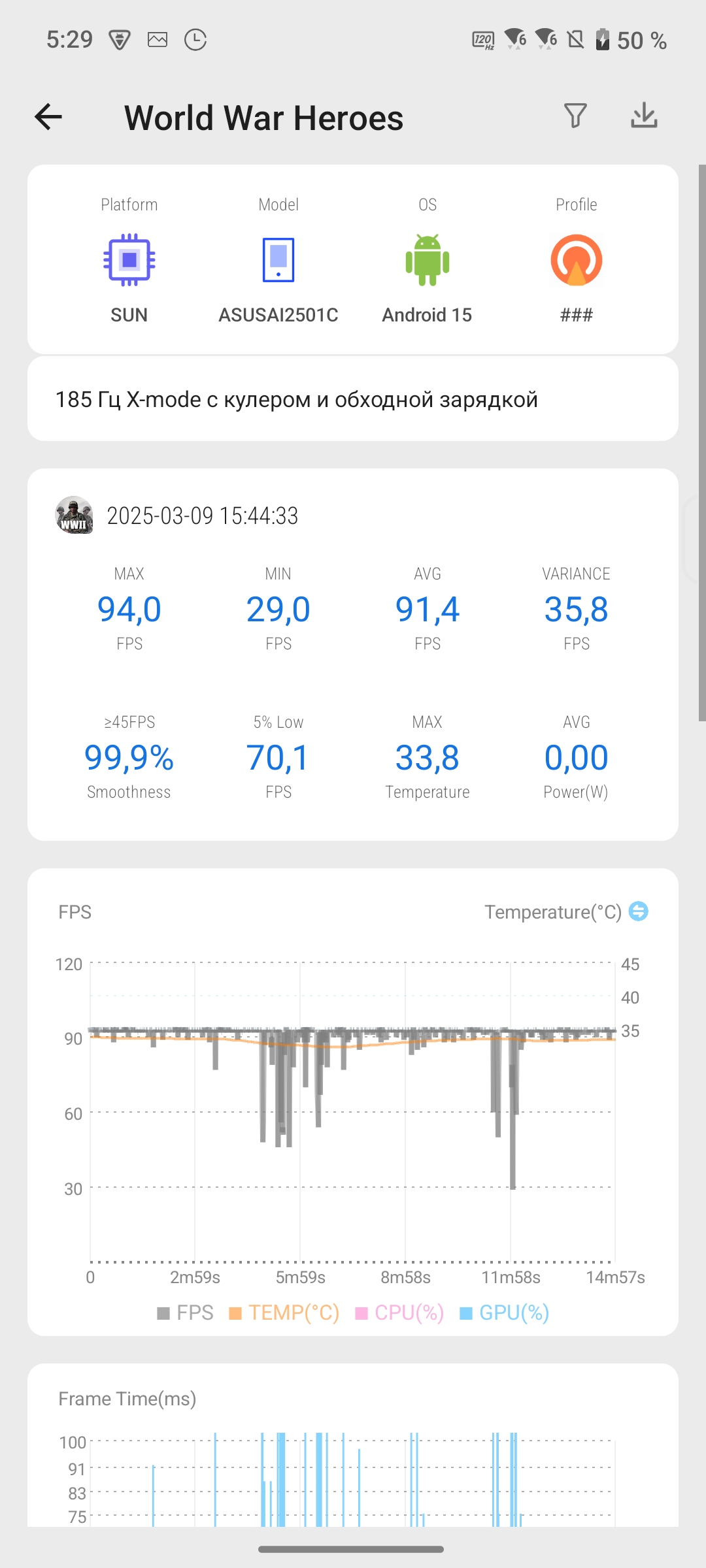The image size is (706, 1568).
Task: Toggle the CPU(%) legend series
Action: pyautogui.click(x=399, y=1313)
